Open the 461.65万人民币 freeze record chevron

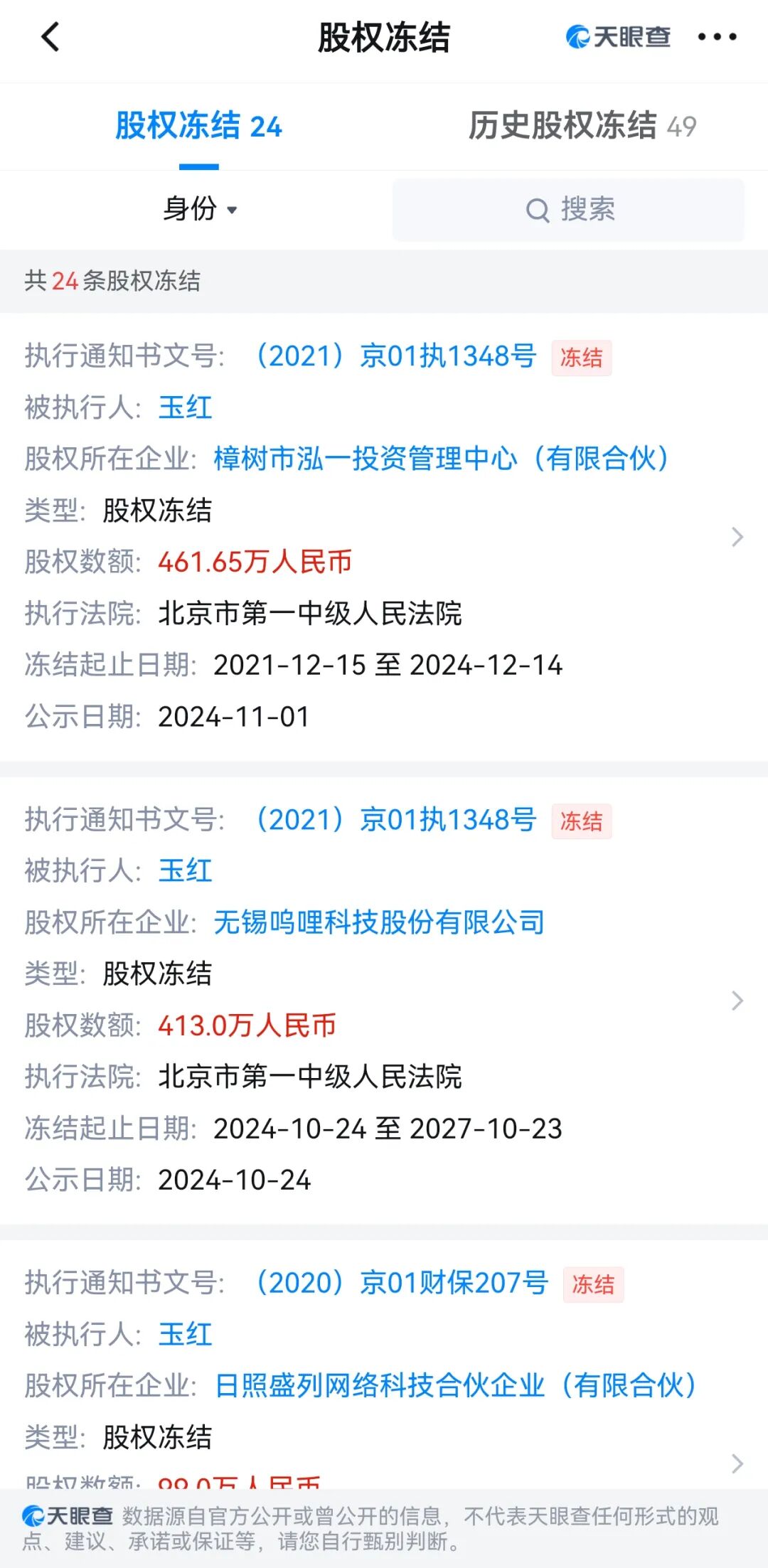pyautogui.click(x=737, y=537)
